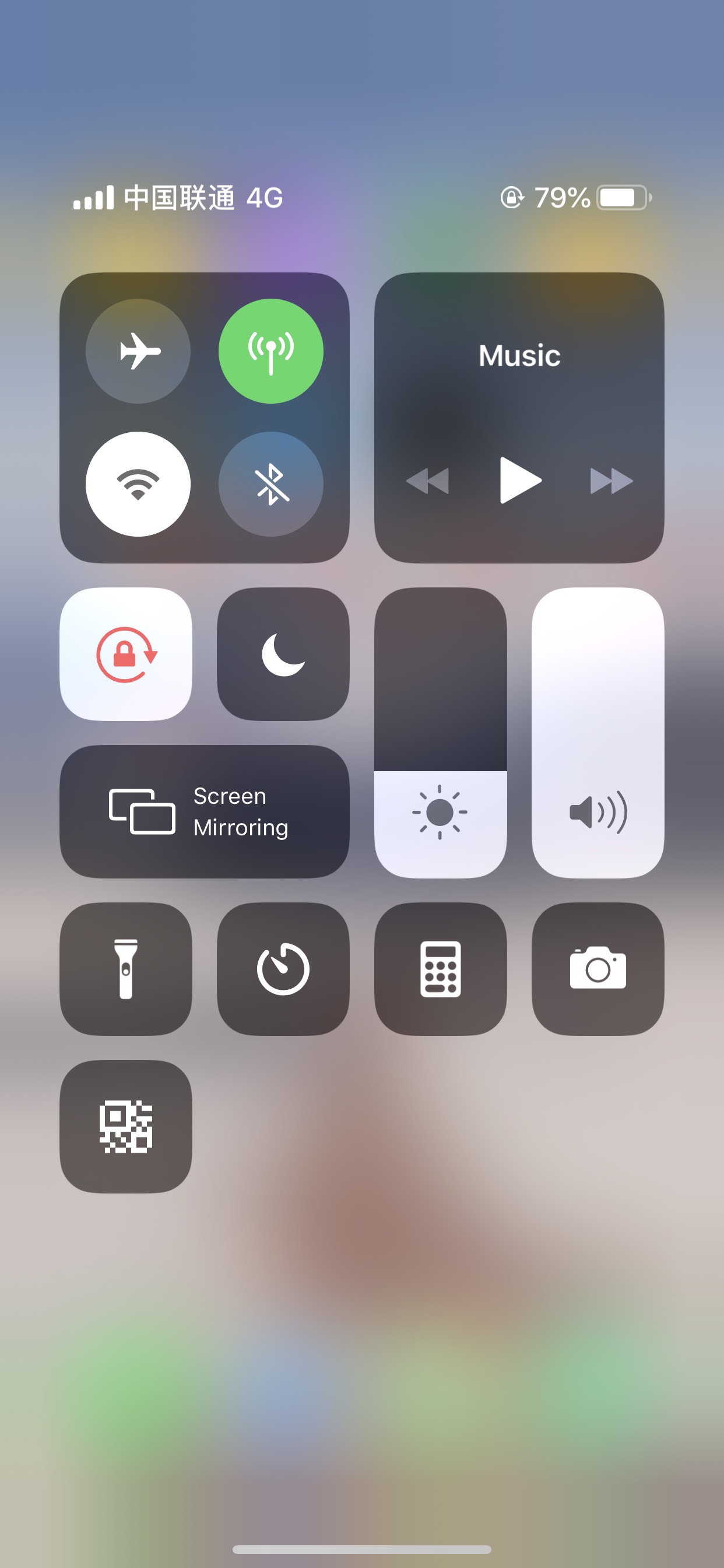Open the timer

pyautogui.click(x=283, y=969)
